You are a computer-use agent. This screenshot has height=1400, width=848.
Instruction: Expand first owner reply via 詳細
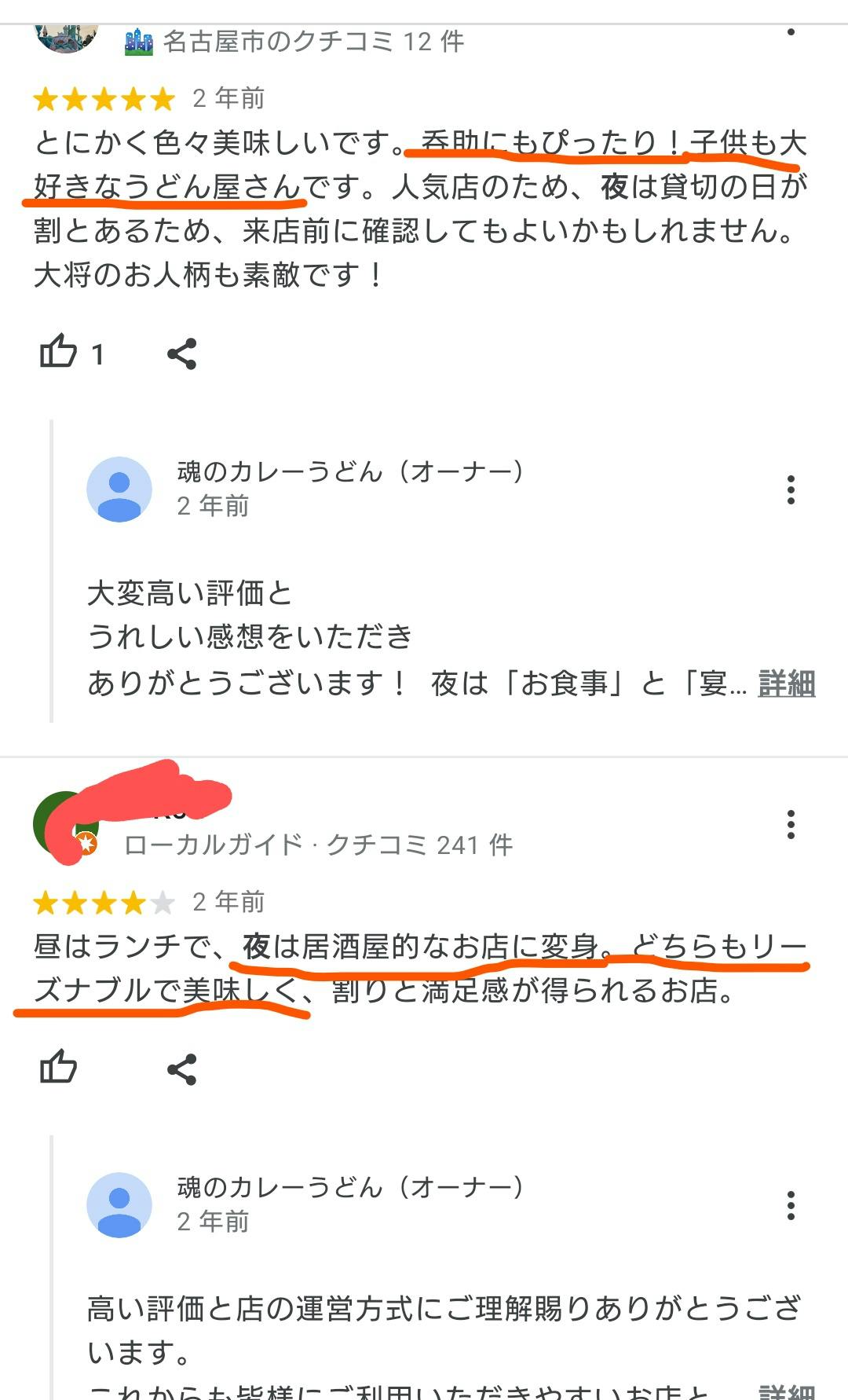click(786, 684)
